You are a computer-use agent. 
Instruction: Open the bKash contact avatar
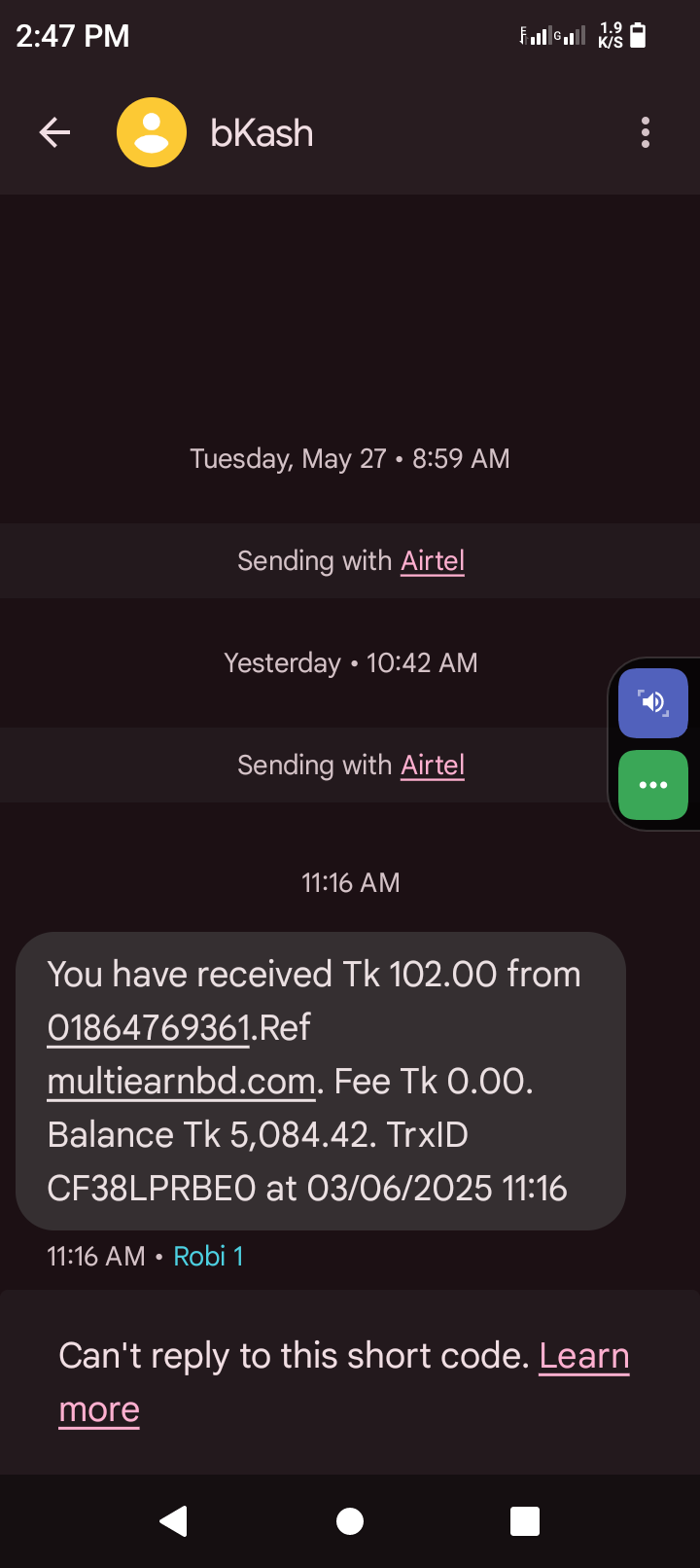pyautogui.click(x=152, y=132)
